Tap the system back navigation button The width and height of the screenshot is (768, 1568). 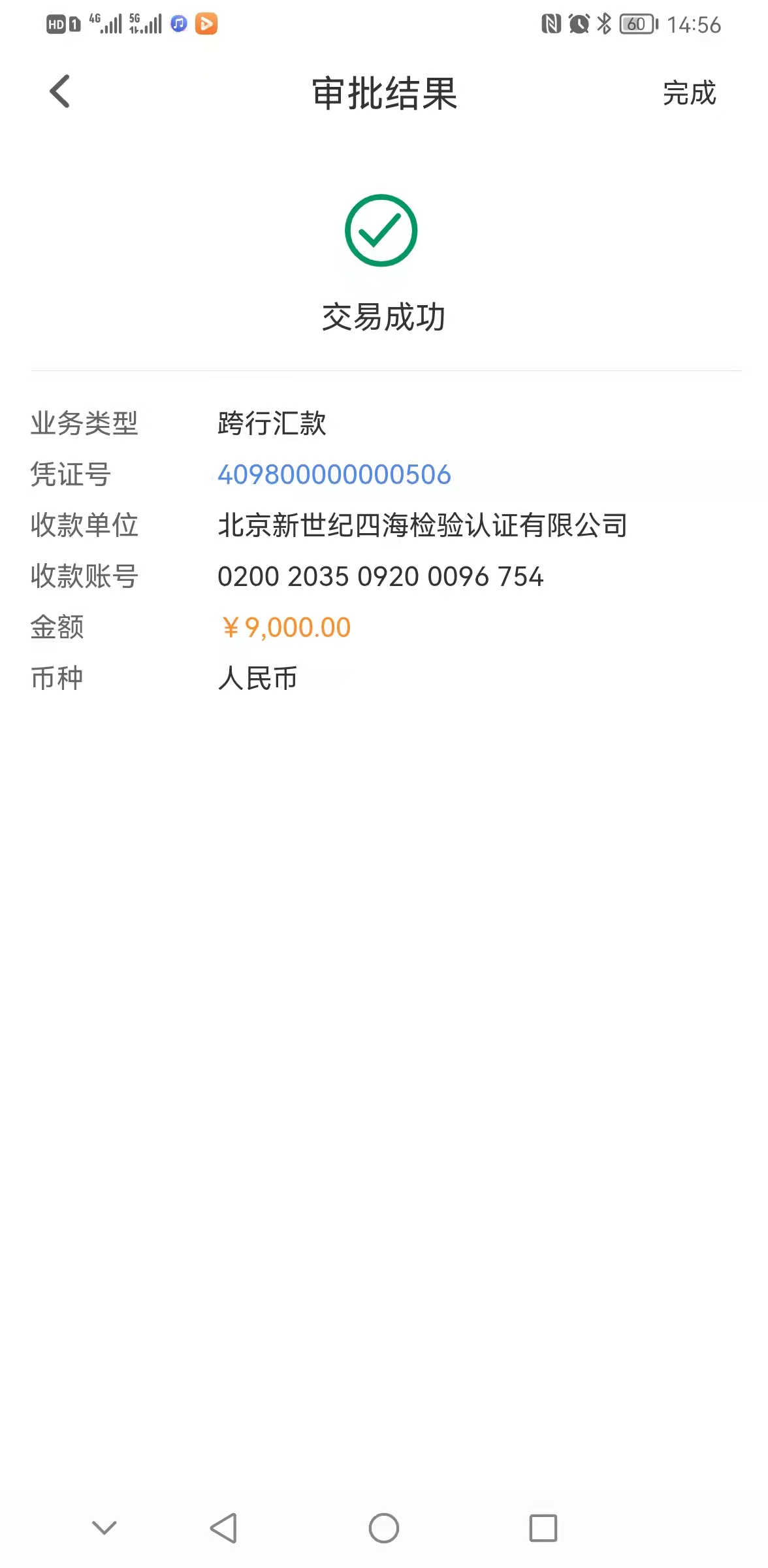click(x=223, y=1528)
